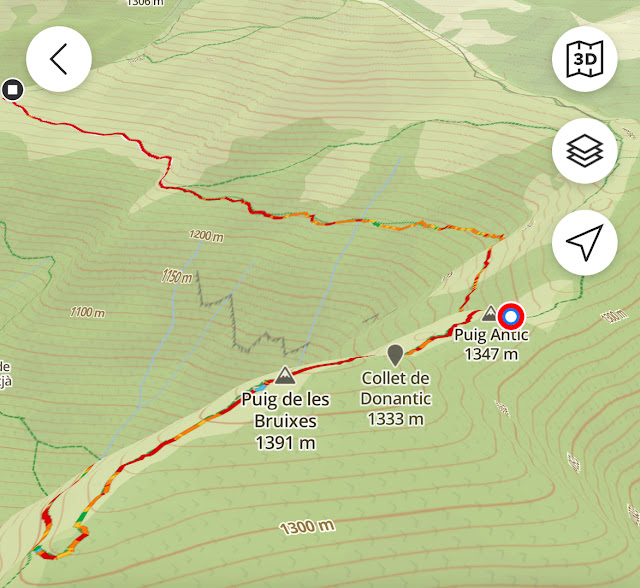Screen dimensions: 640x588
Task: Go back using the arrow button
Action: click(x=59, y=59)
